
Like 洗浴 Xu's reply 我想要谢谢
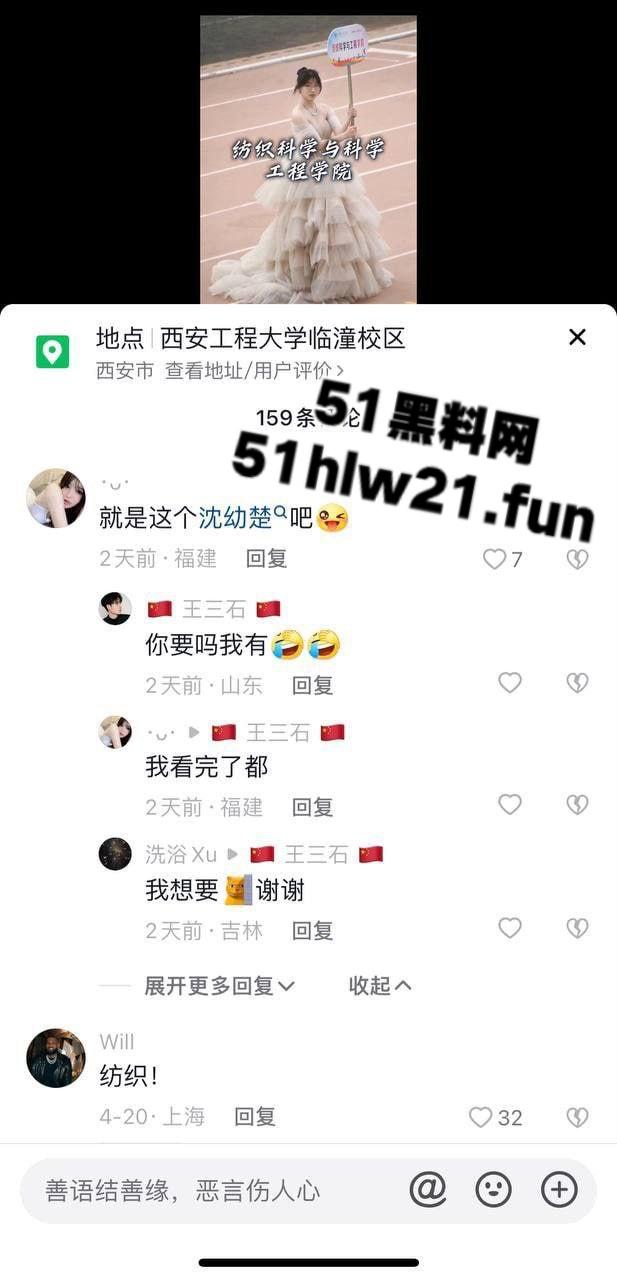coord(510,928)
